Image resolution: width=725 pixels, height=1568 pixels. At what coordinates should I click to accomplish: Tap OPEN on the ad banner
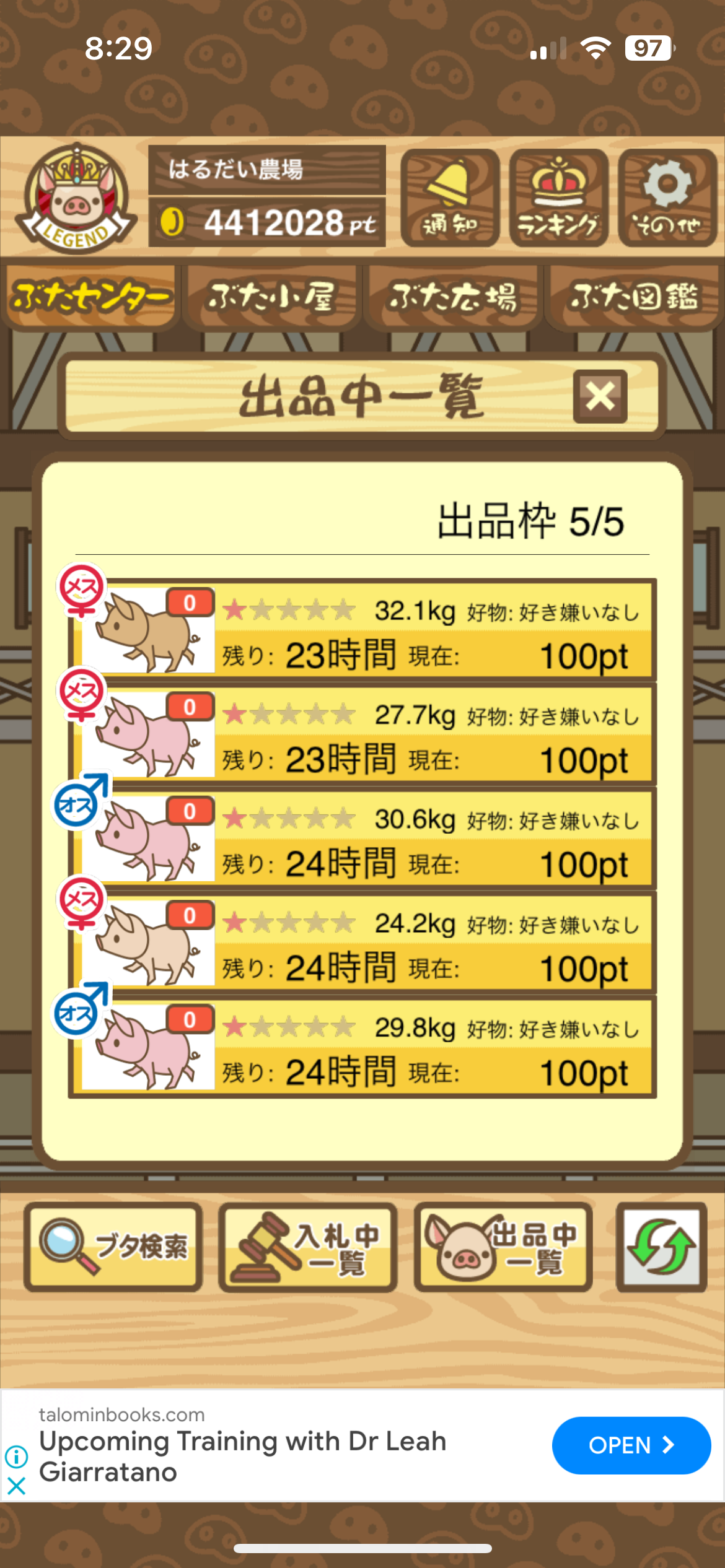[631, 1445]
